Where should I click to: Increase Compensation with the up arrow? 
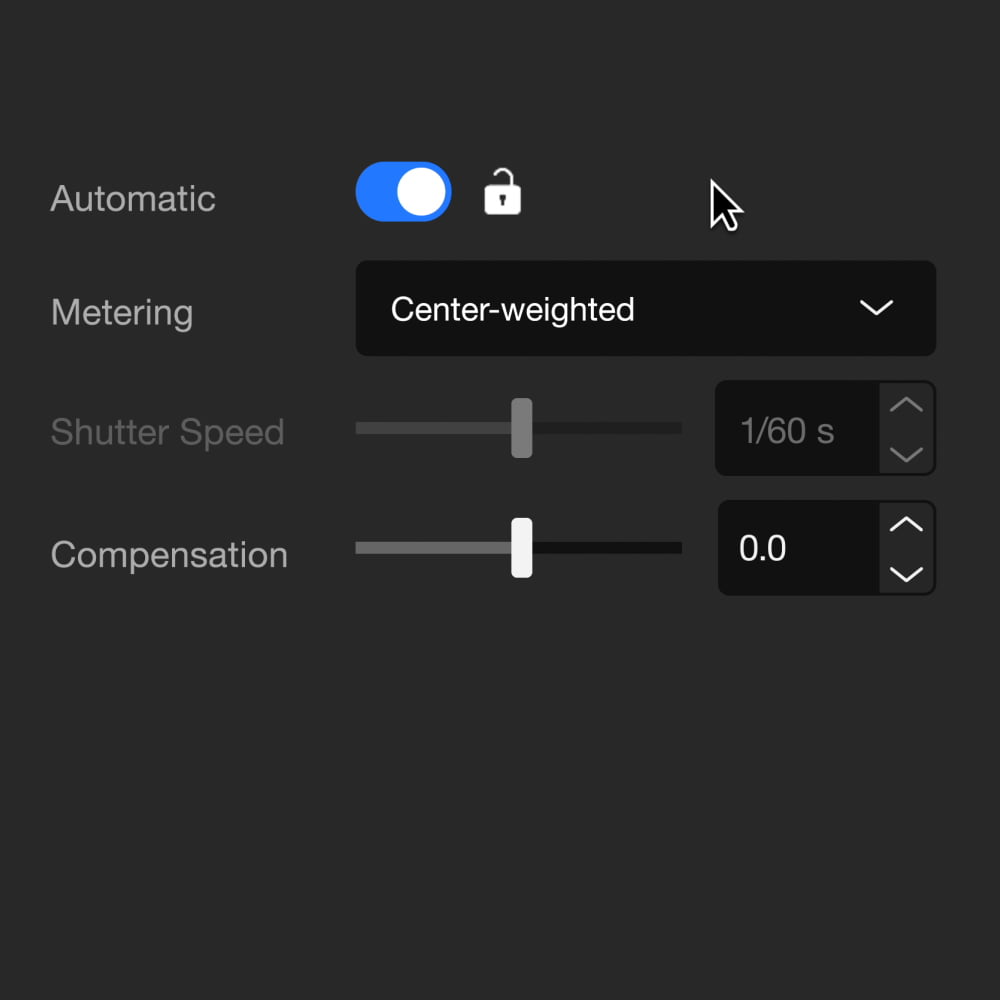pos(906,524)
